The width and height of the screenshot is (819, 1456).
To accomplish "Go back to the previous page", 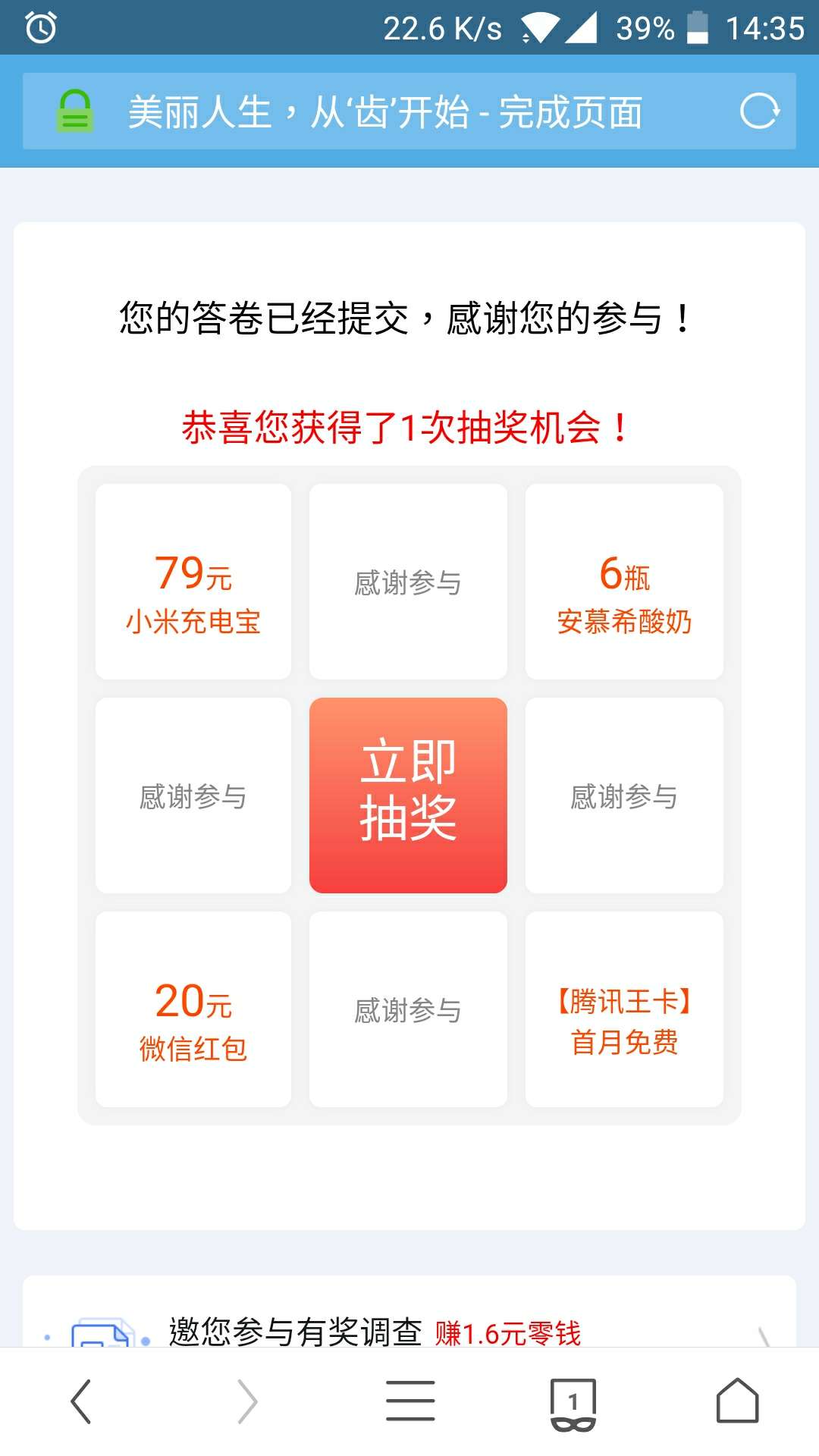I will click(81, 1401).
